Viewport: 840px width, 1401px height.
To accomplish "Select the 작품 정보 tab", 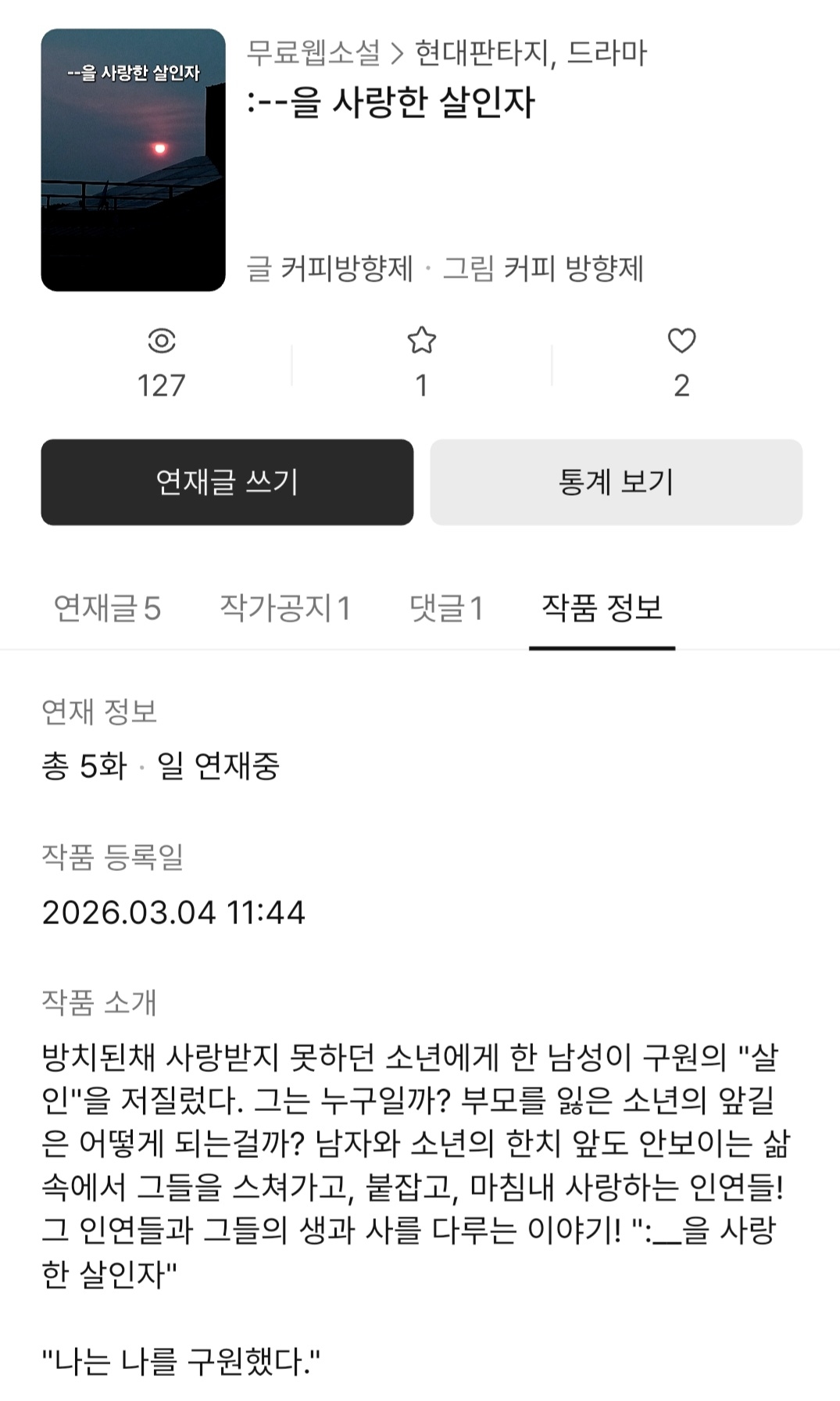I will click(x=602, y=608).
